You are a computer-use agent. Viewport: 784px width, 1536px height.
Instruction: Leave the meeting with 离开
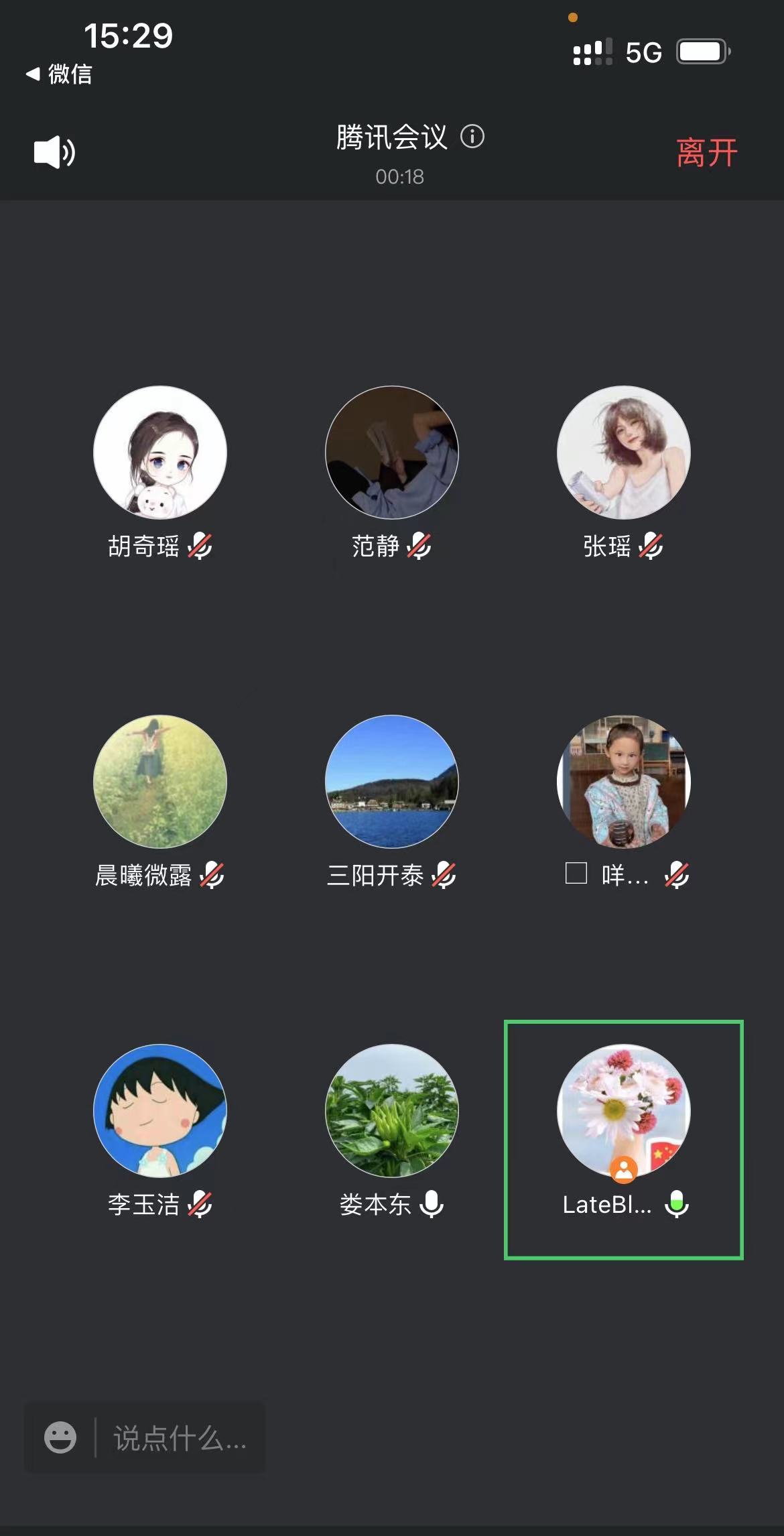[706, 153]
